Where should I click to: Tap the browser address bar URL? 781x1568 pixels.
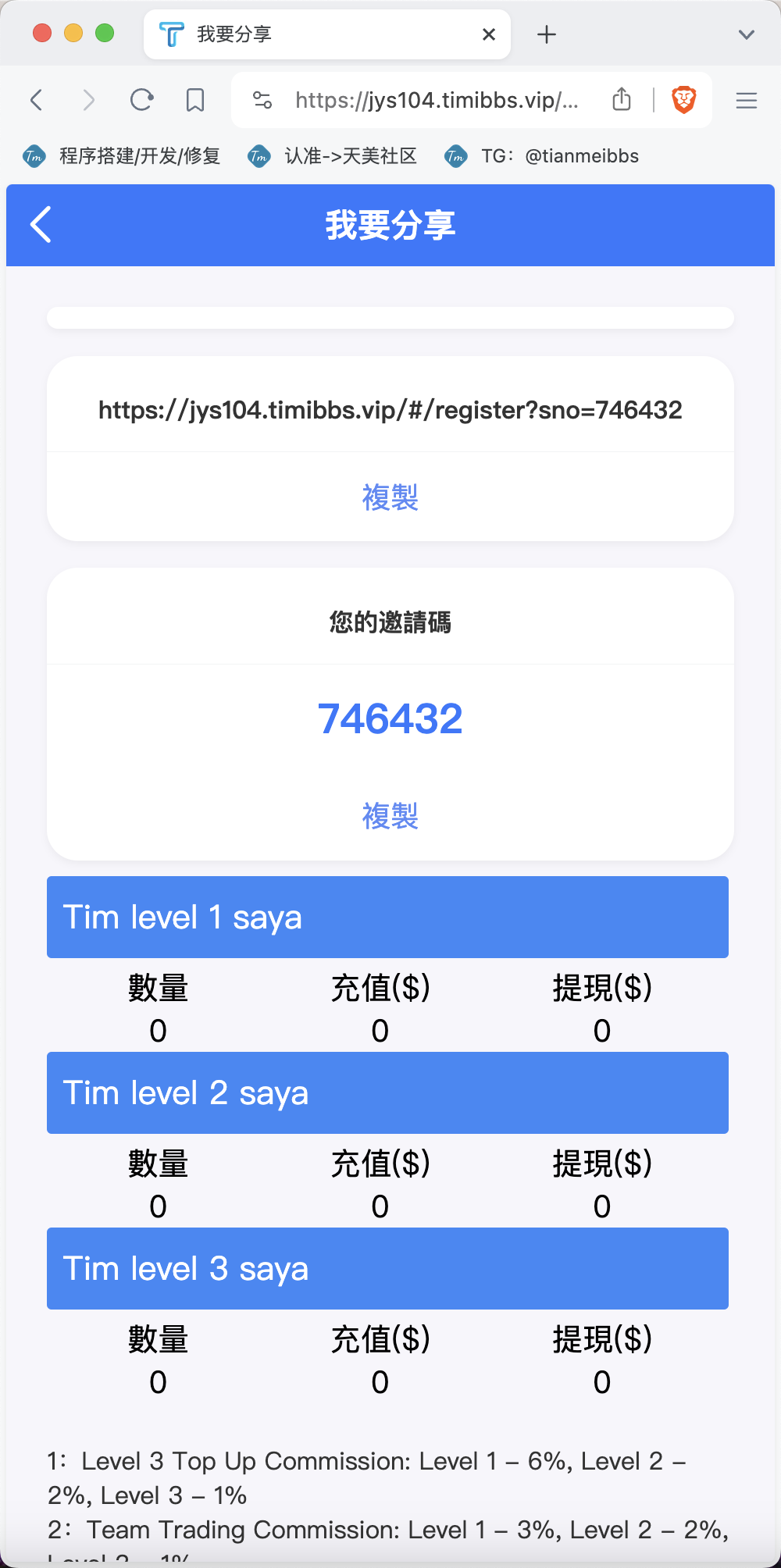(437, 100)
